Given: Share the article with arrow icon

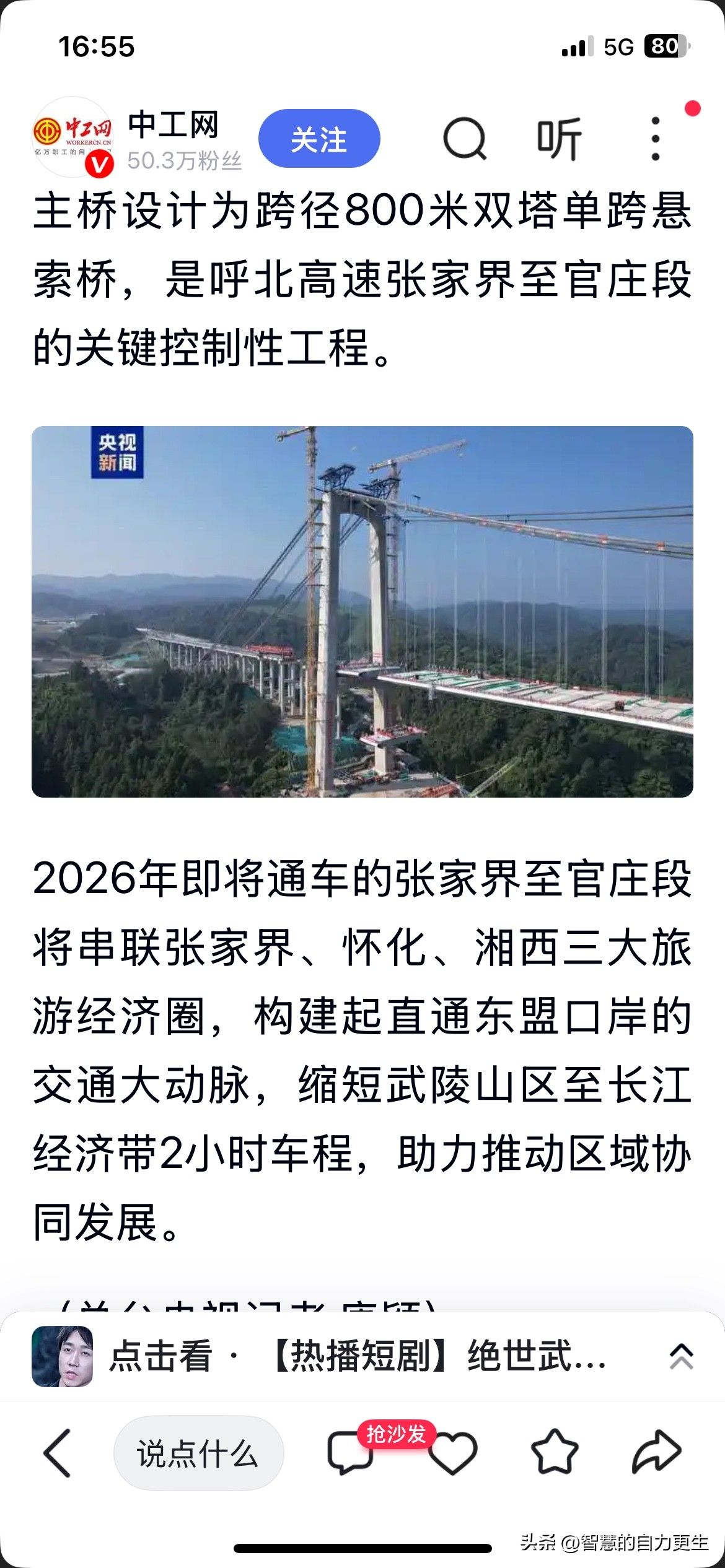Looking at the screenshot, I should (x=656, y=1453).
